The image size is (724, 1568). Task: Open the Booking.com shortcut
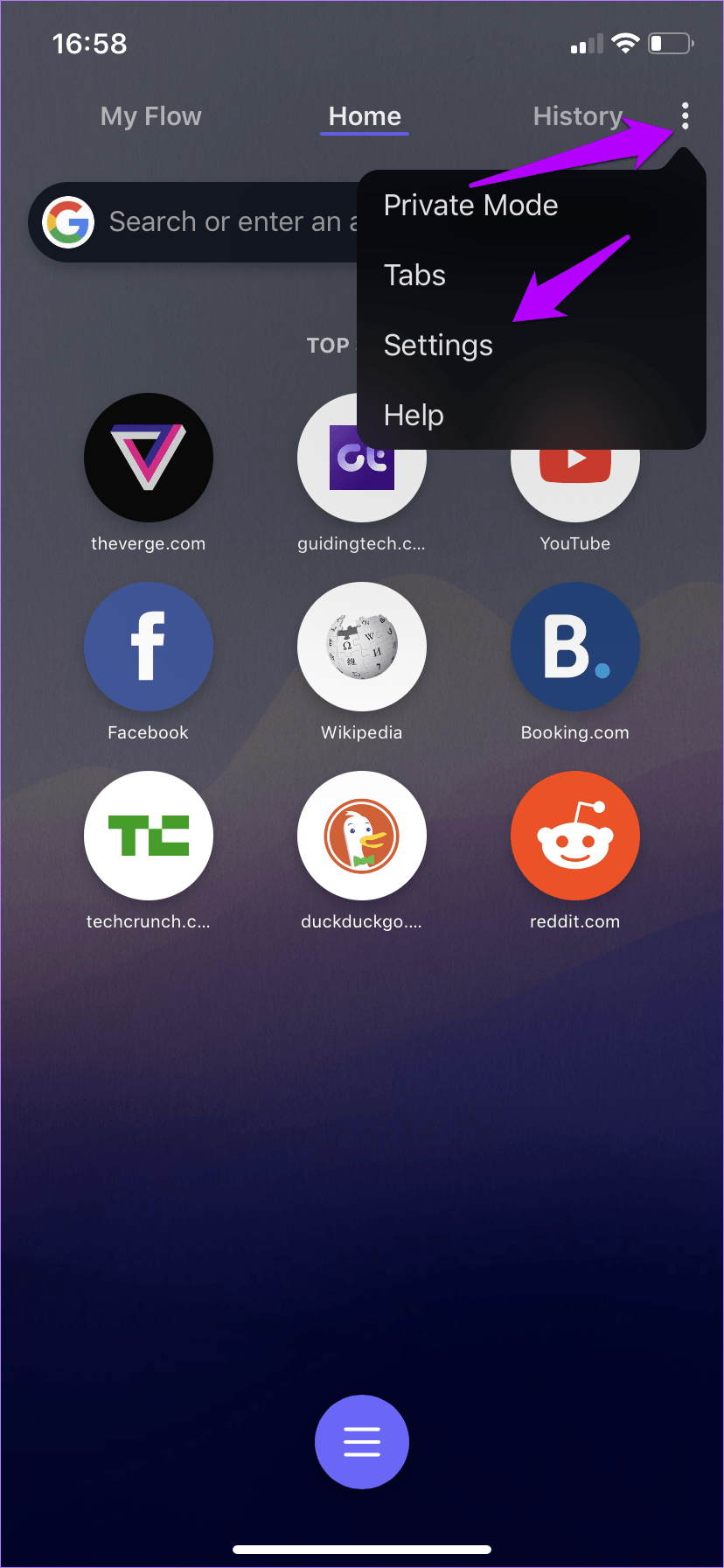(575, 647)
